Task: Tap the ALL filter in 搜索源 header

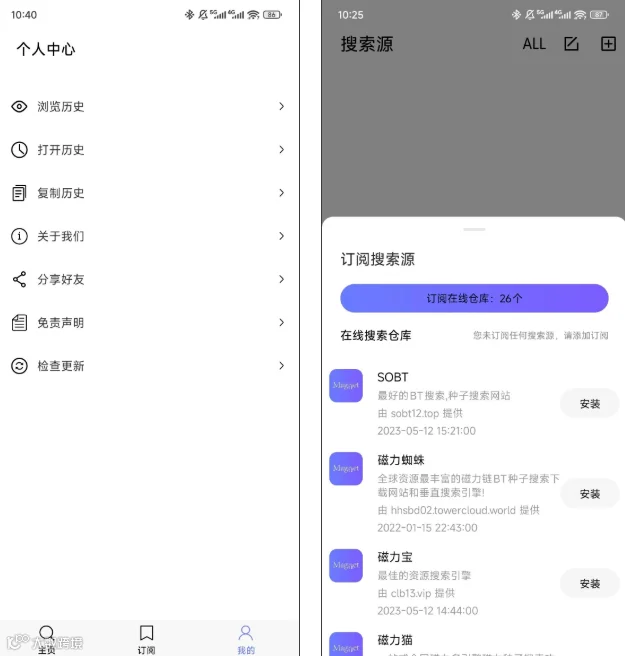Action: point(534,44)
